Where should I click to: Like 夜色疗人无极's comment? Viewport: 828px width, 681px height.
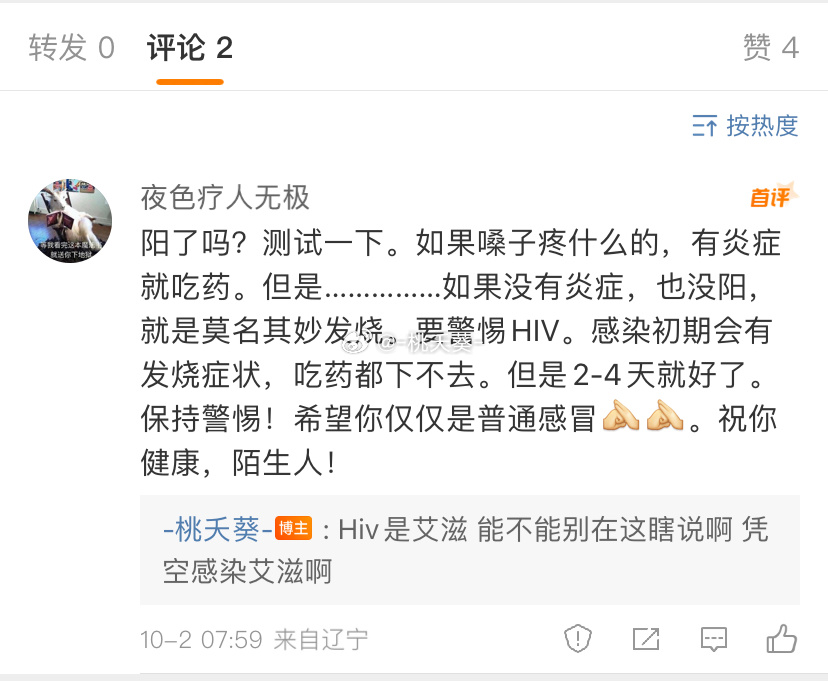coord(780,638)
